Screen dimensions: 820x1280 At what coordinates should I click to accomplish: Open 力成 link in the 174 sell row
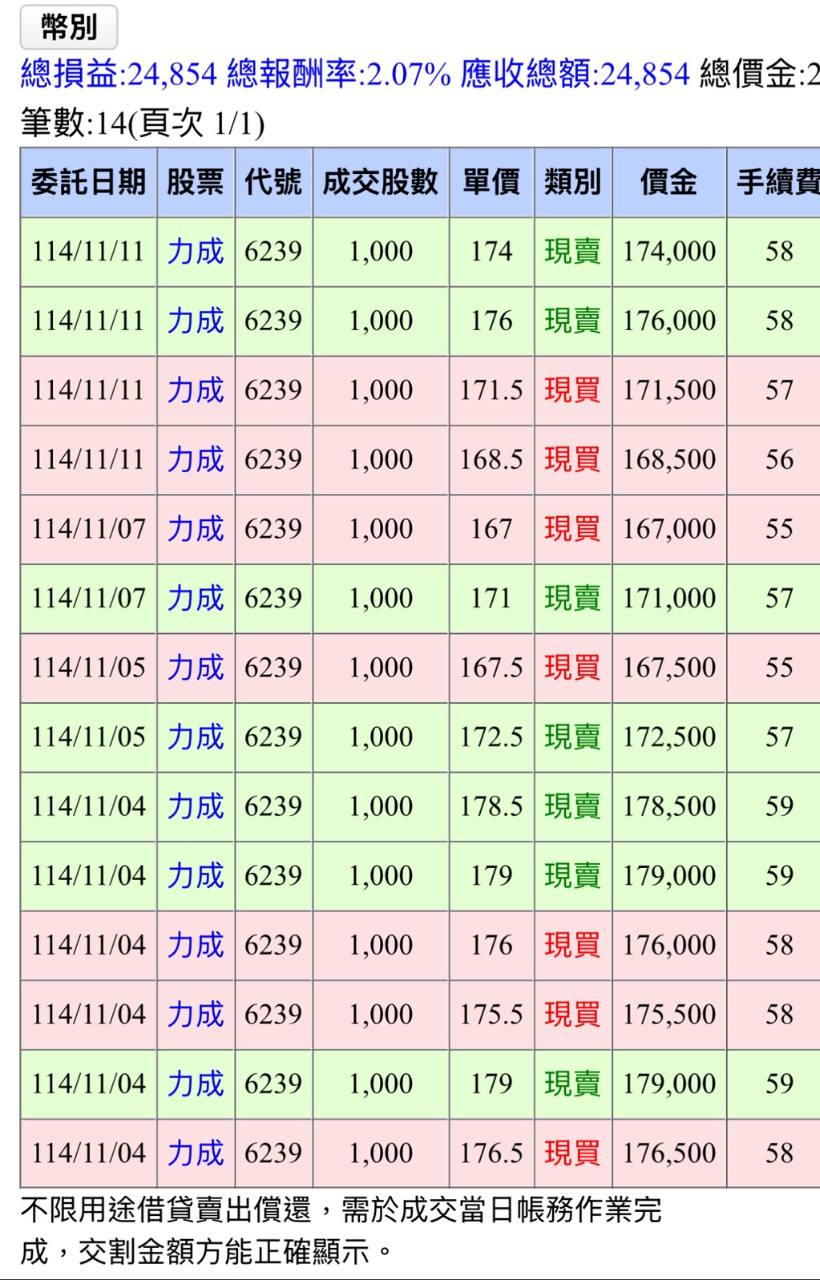[x=195, y=251]
